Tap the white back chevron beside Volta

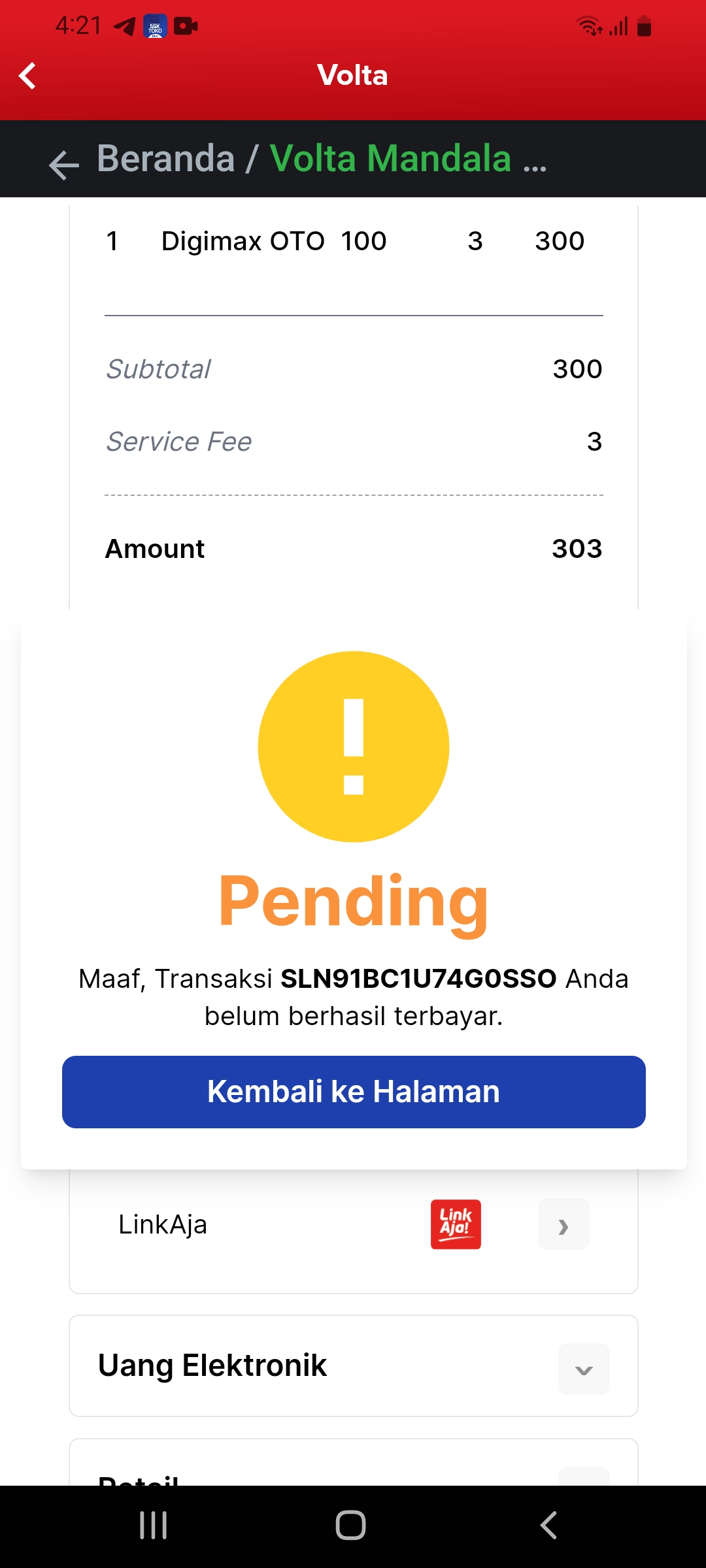[27, 76]
